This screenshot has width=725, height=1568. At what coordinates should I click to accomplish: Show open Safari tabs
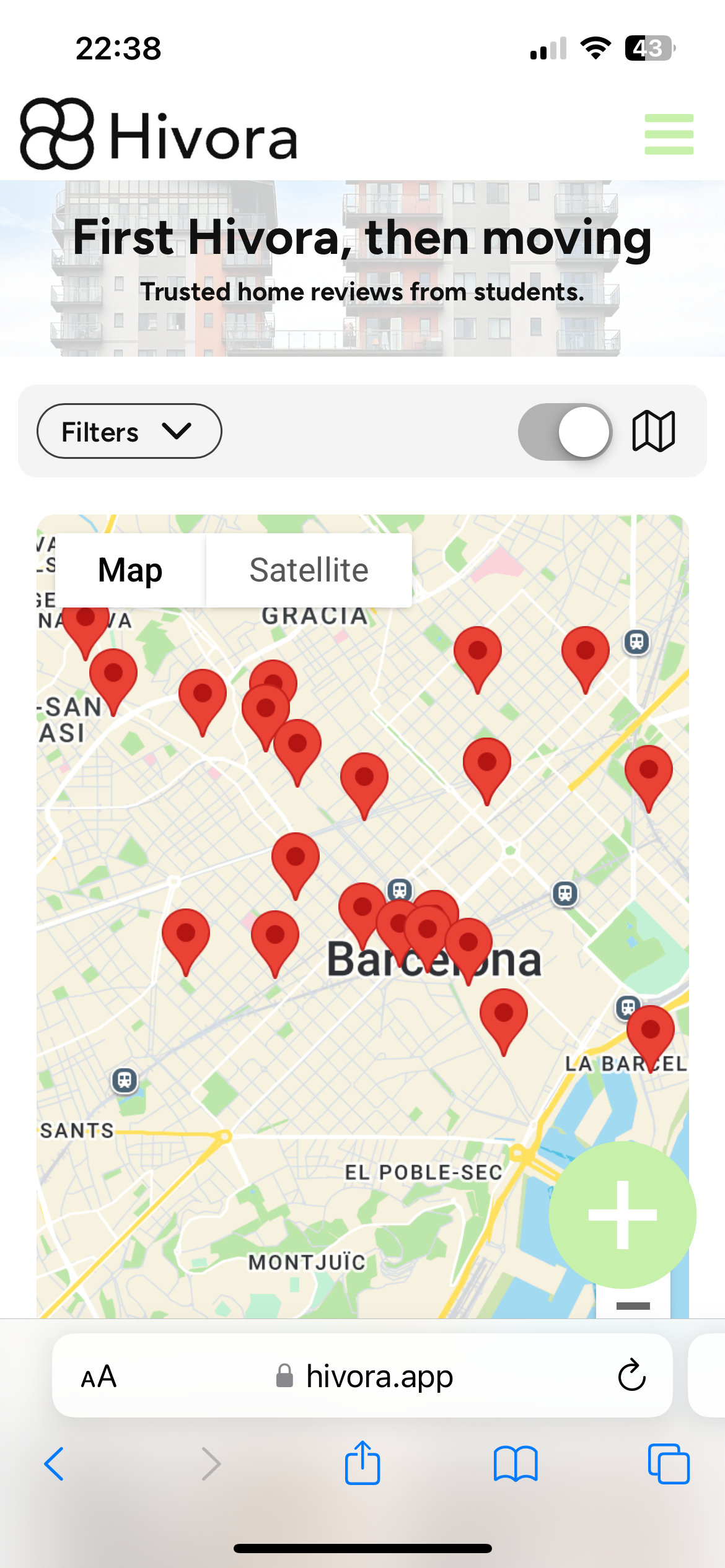click(668, 1464)
